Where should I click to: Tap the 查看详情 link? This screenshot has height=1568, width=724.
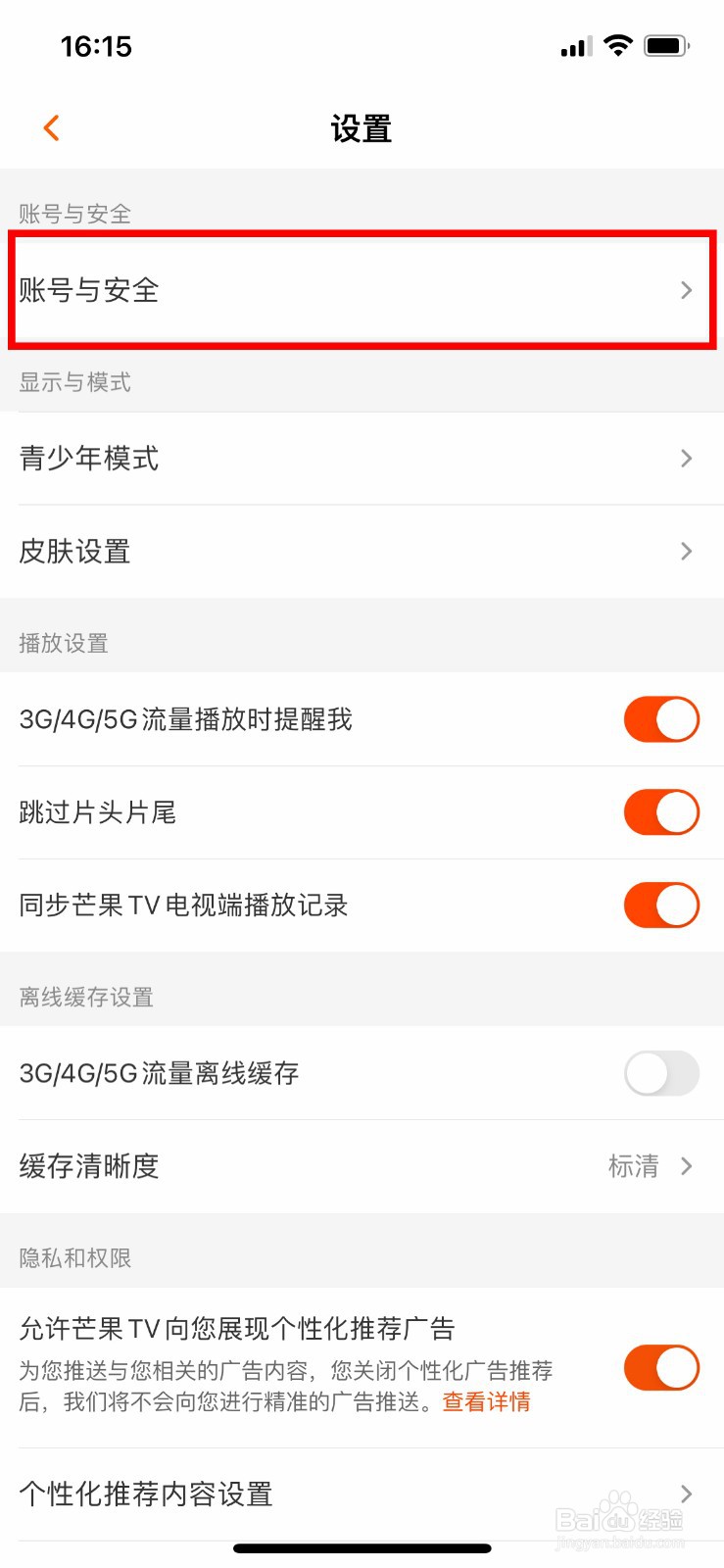point(486,1402)
